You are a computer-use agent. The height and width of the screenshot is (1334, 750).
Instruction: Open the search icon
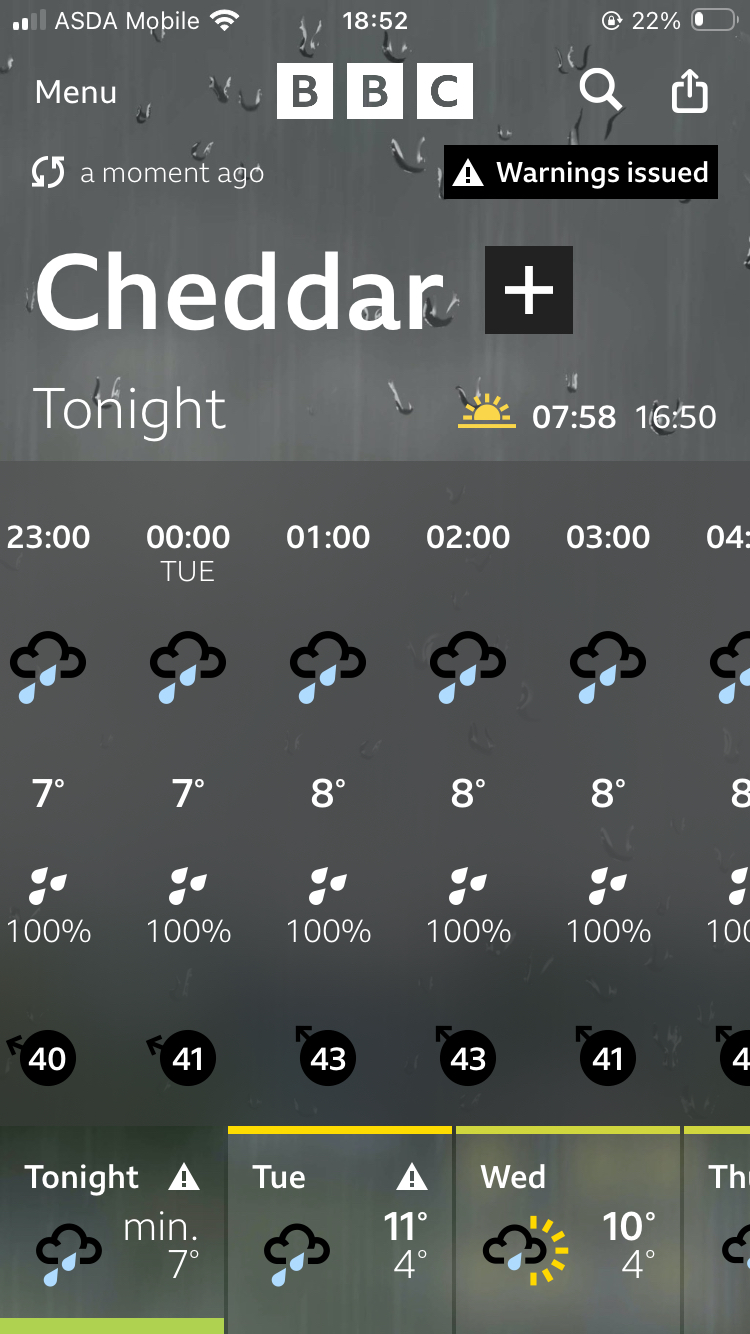coord(600,92)
